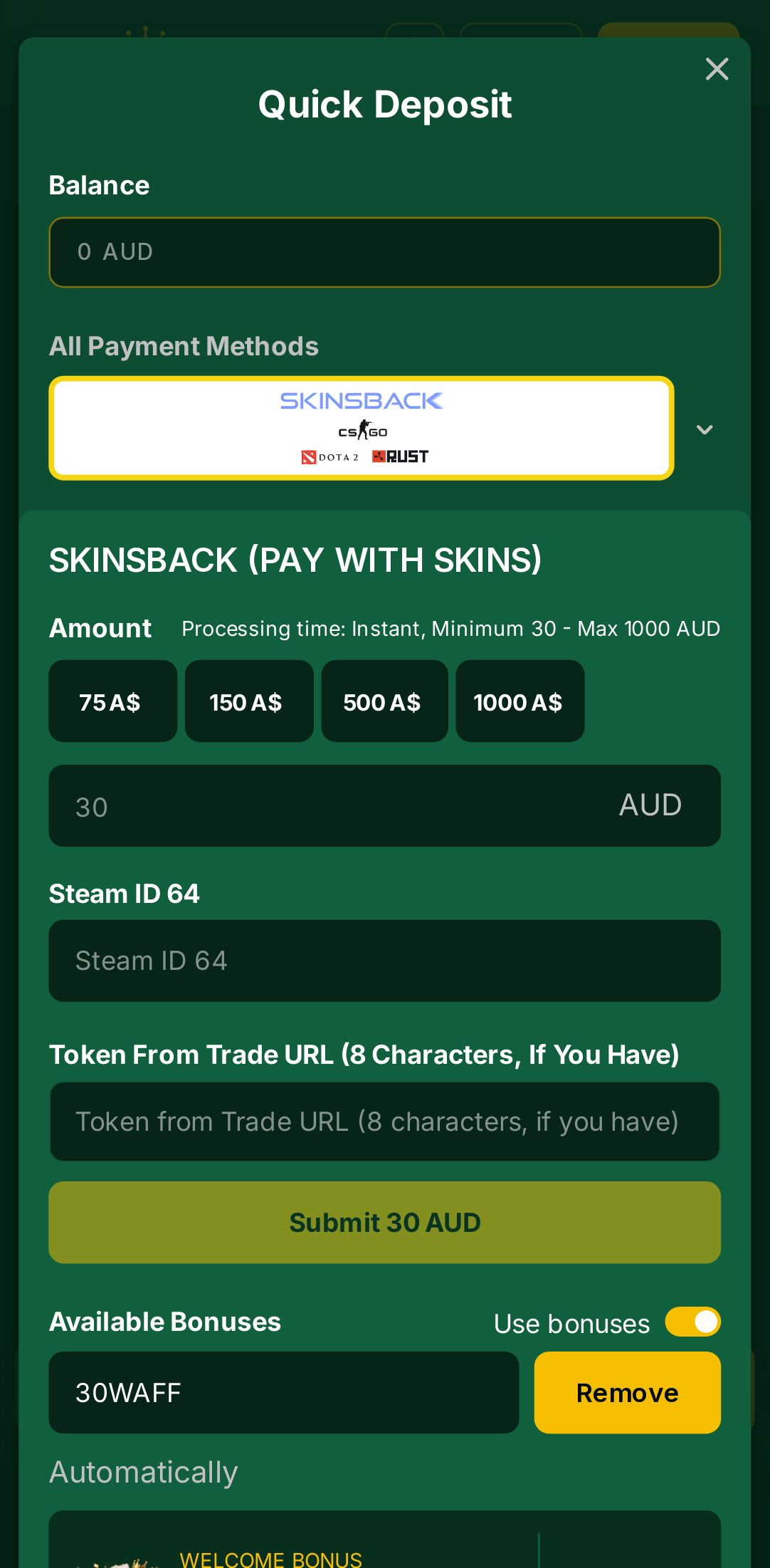Tap the Steam ID 64 input field
Viewport: 770px width, 1568px height.
click(384, 961)
